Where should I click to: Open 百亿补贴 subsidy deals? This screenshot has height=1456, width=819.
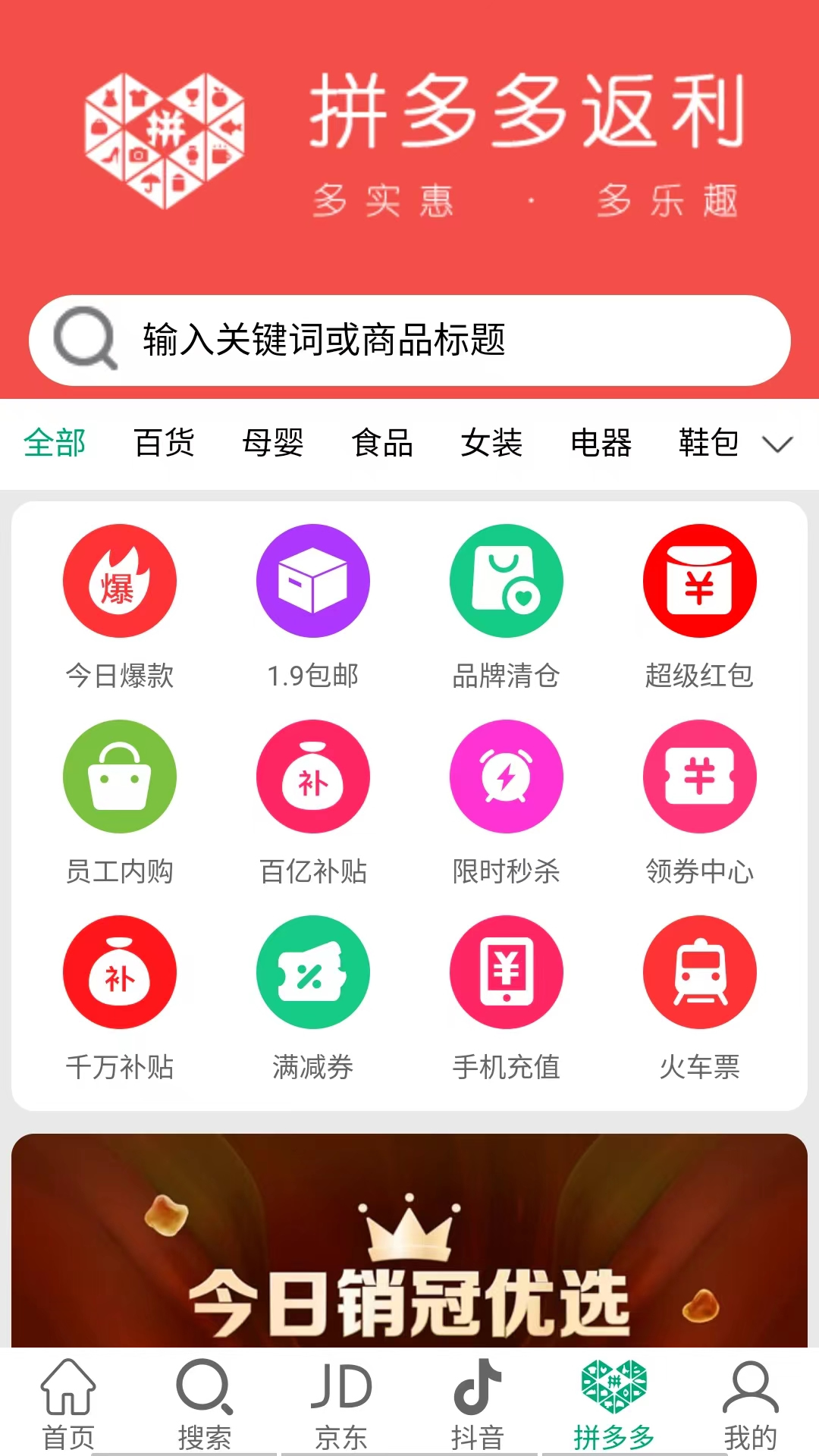pyautogui.click(x=313, y=802)
